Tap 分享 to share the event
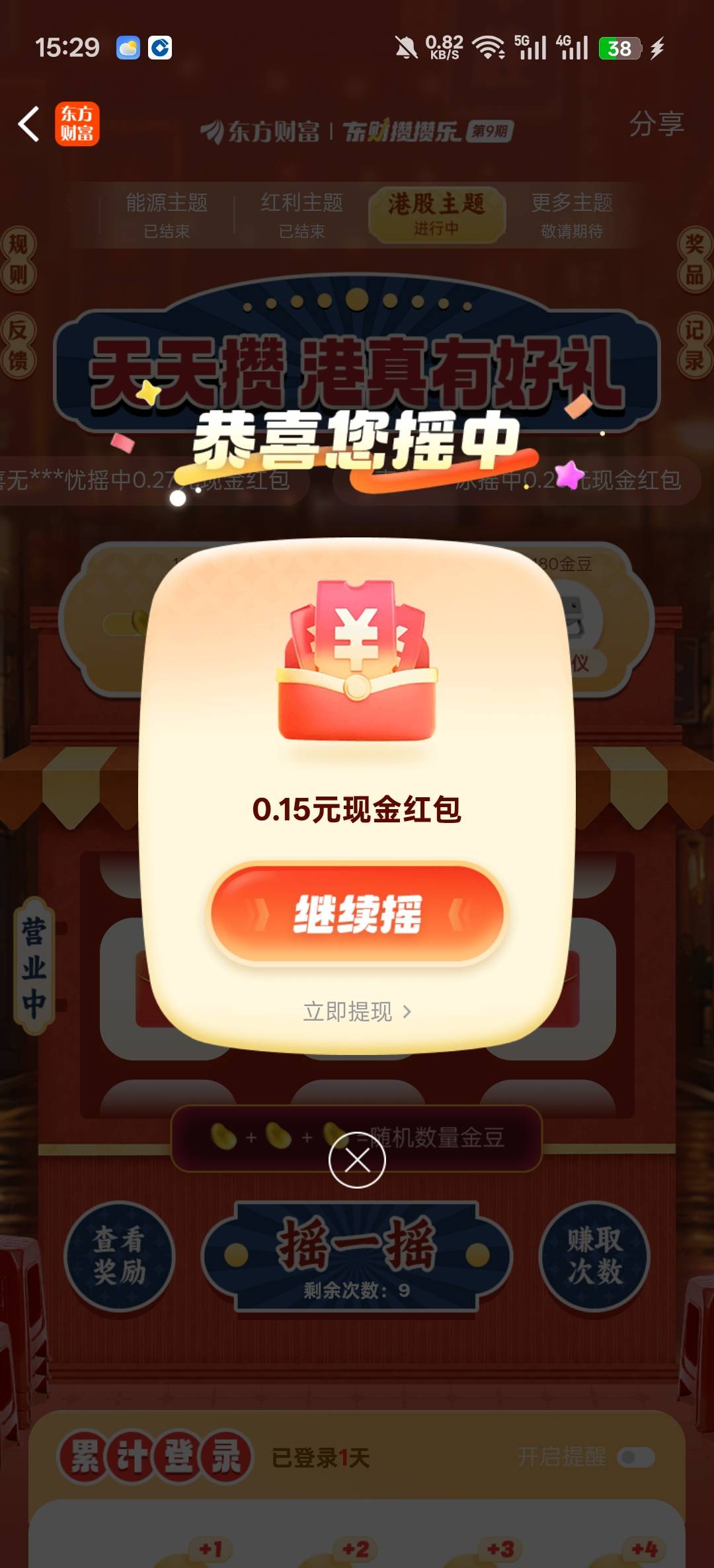714x1568 pixels. tap(656, 124)
